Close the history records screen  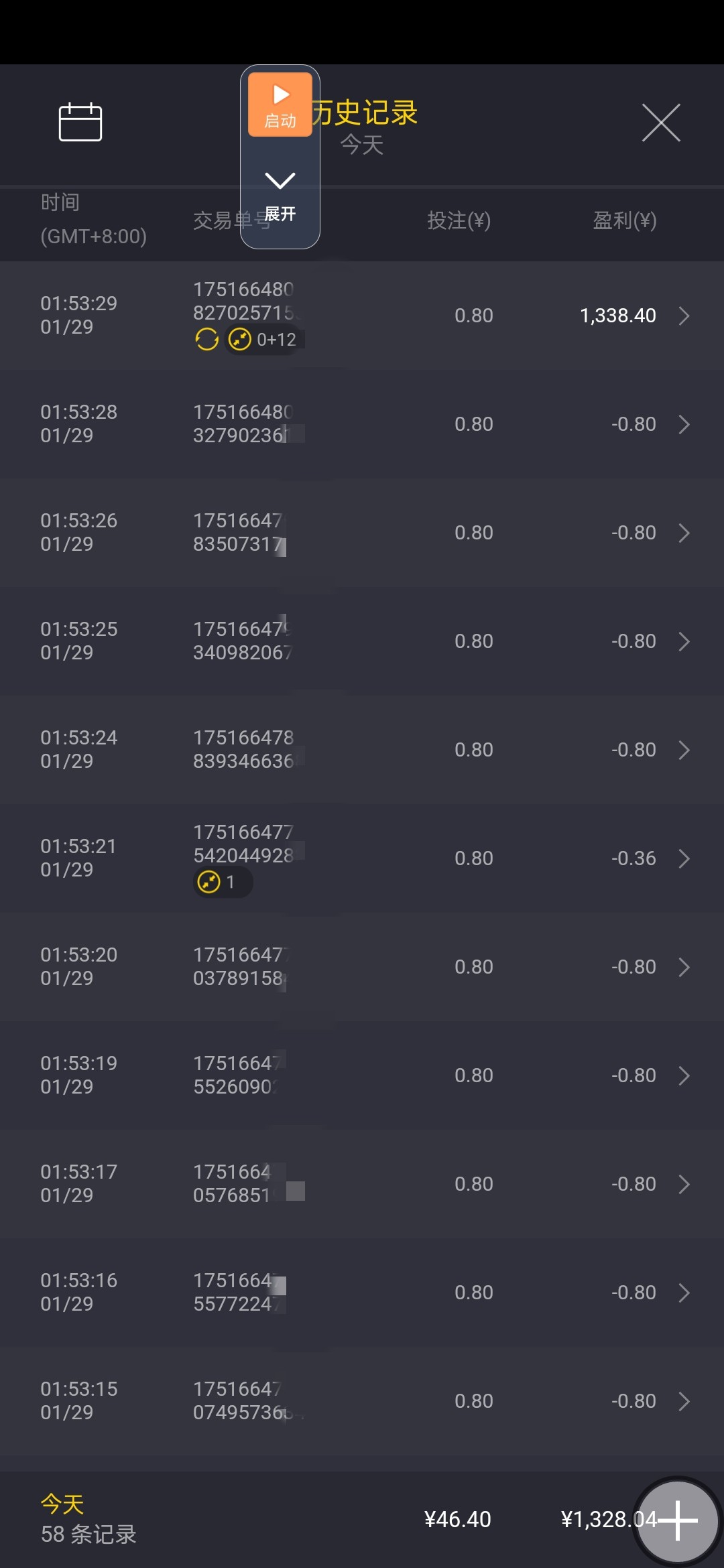(661, 123)
